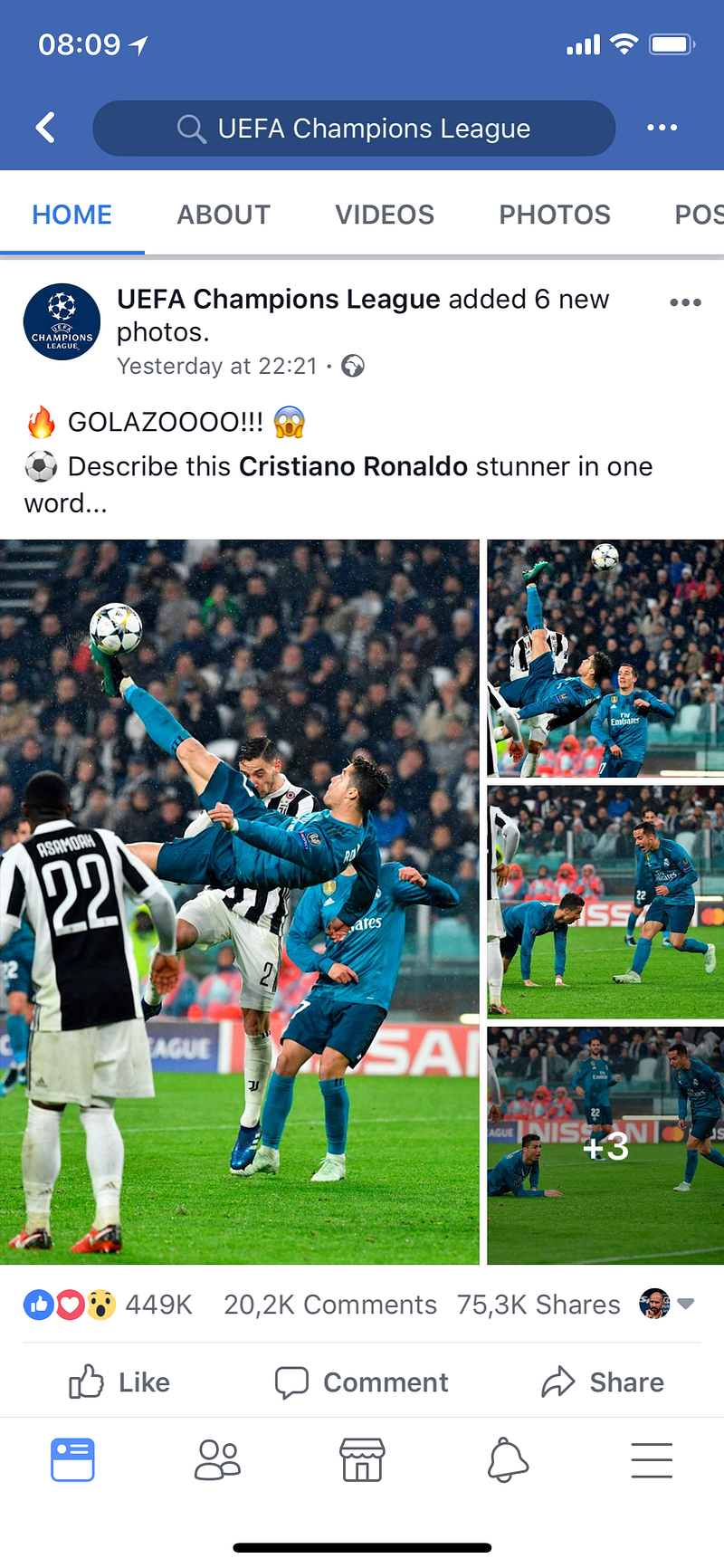Like this post
Viewport: 724px width, 1568px height.
point(119,1382)
